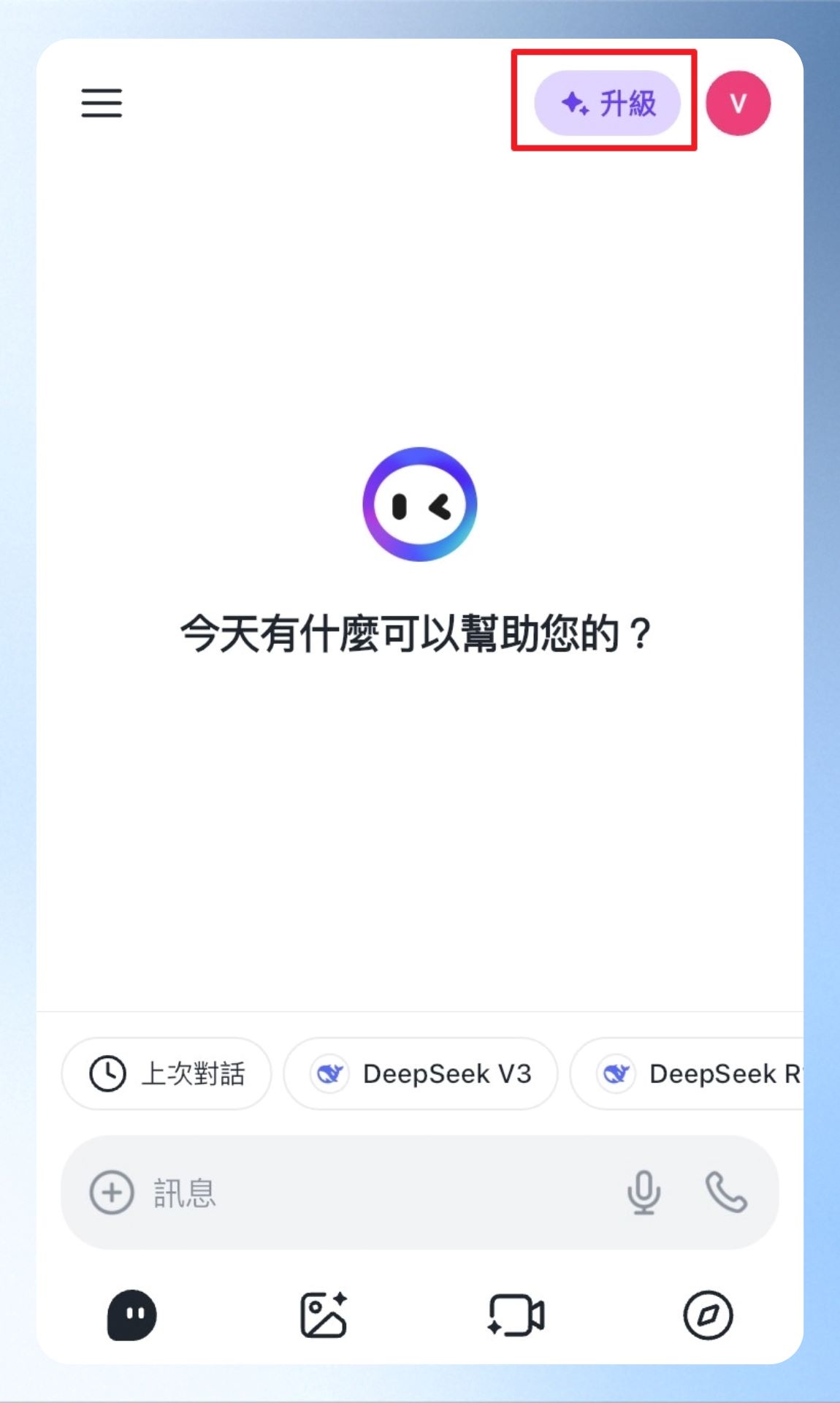Switch to the chat tab
This screenshot has width=840, height=1403.
click(x=132, y=1315)
